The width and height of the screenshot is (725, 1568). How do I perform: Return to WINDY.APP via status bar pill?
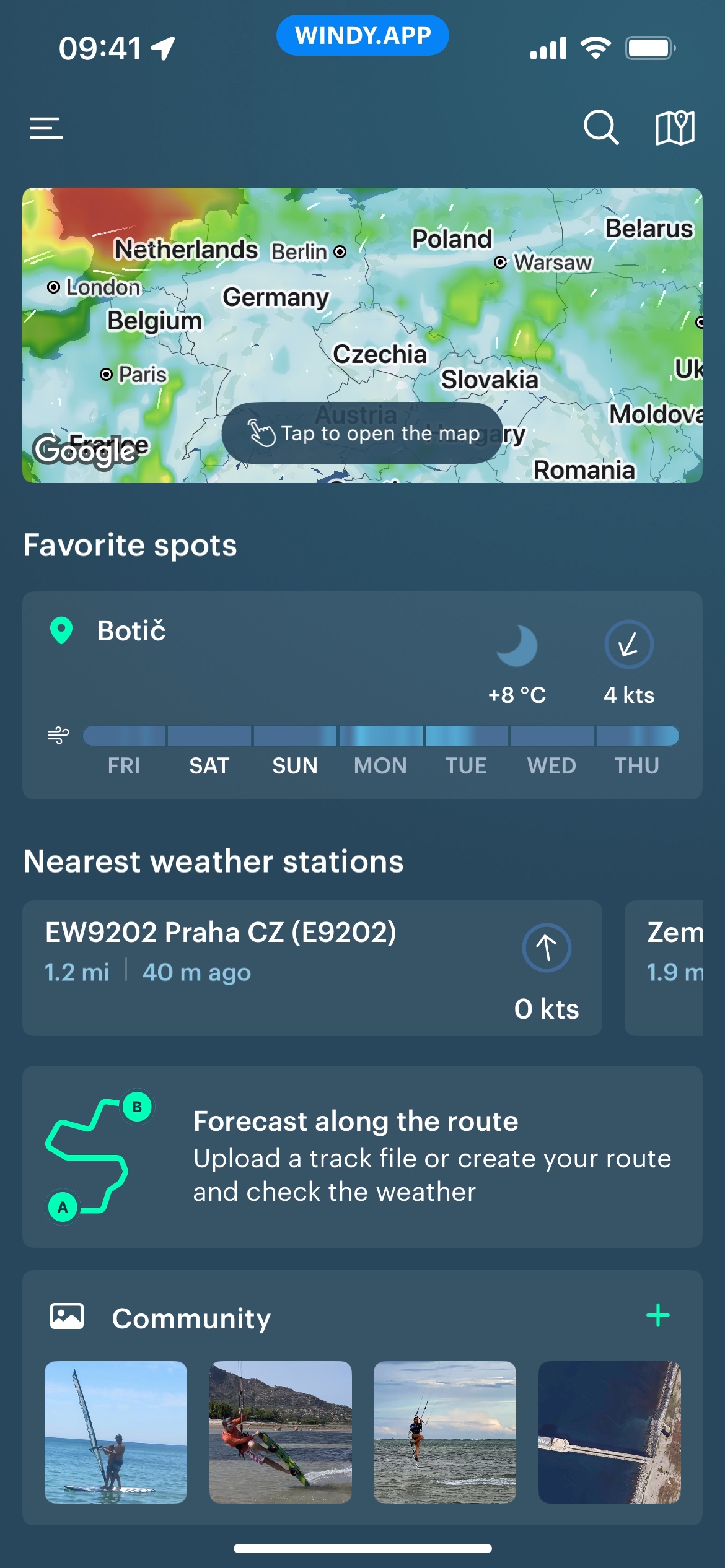point(362,35)
